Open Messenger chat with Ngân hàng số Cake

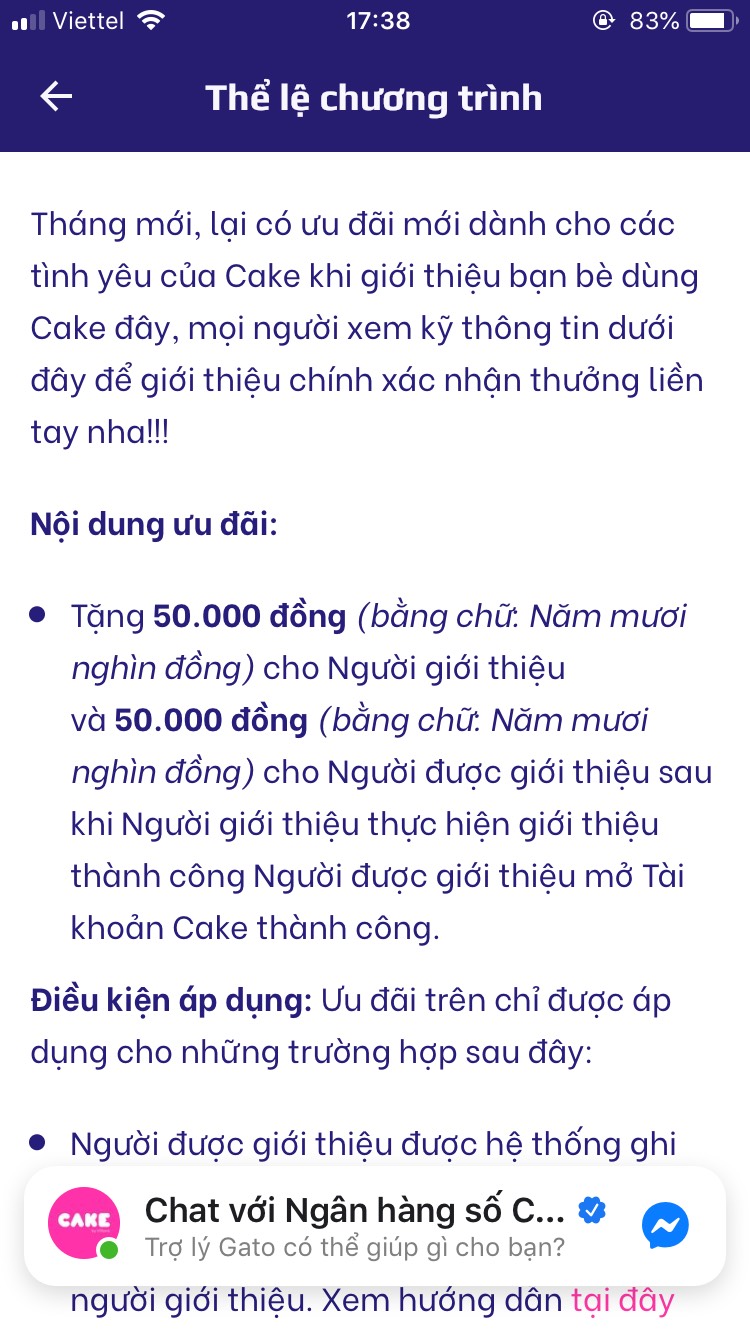[x=665, y=1225]
